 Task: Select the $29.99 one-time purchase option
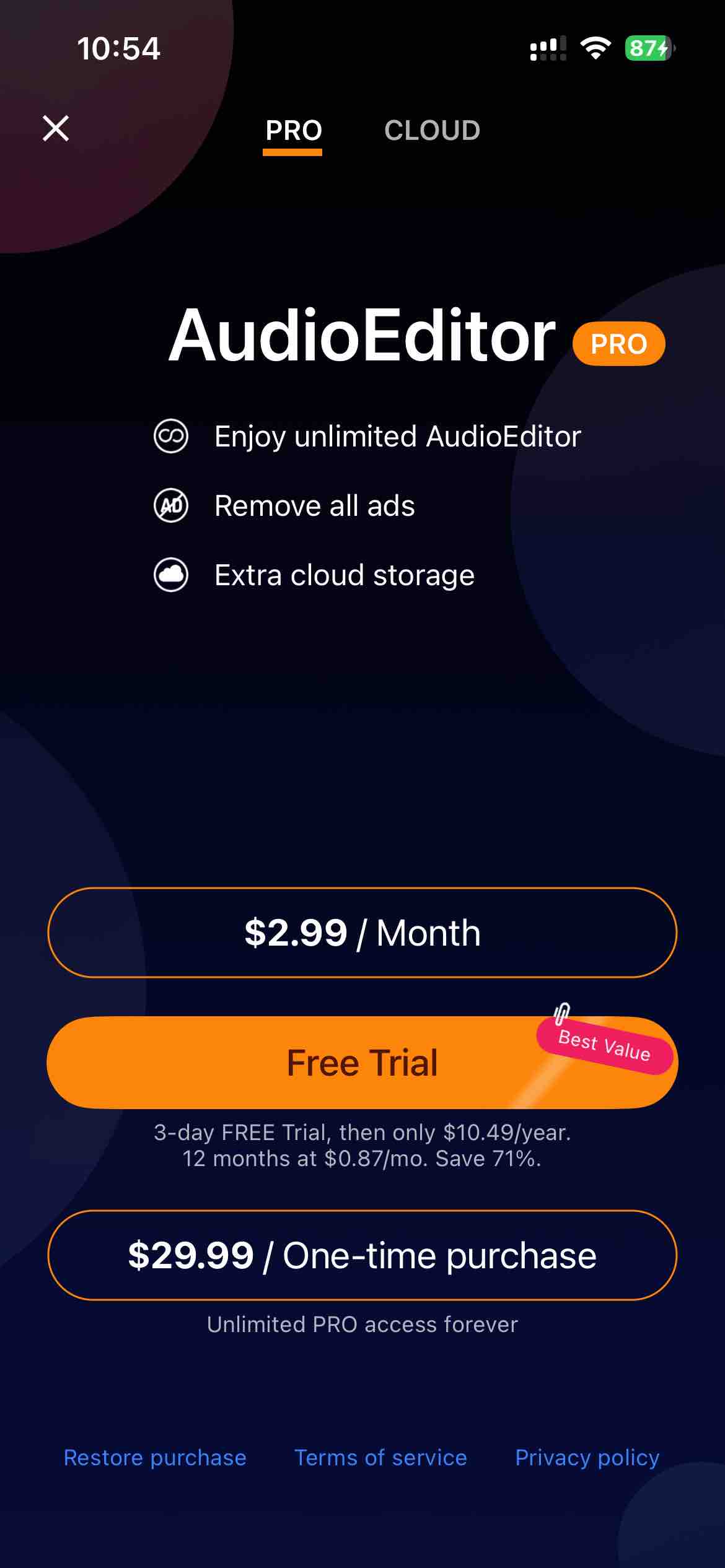point(362,1256)
